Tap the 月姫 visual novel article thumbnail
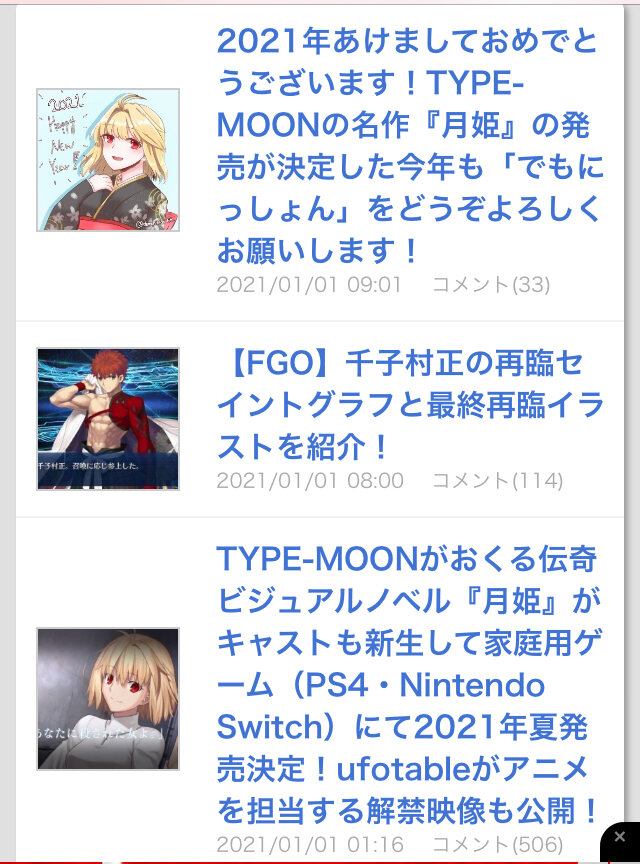The height and width of the screenshot is (864, 640). (108, 698)
